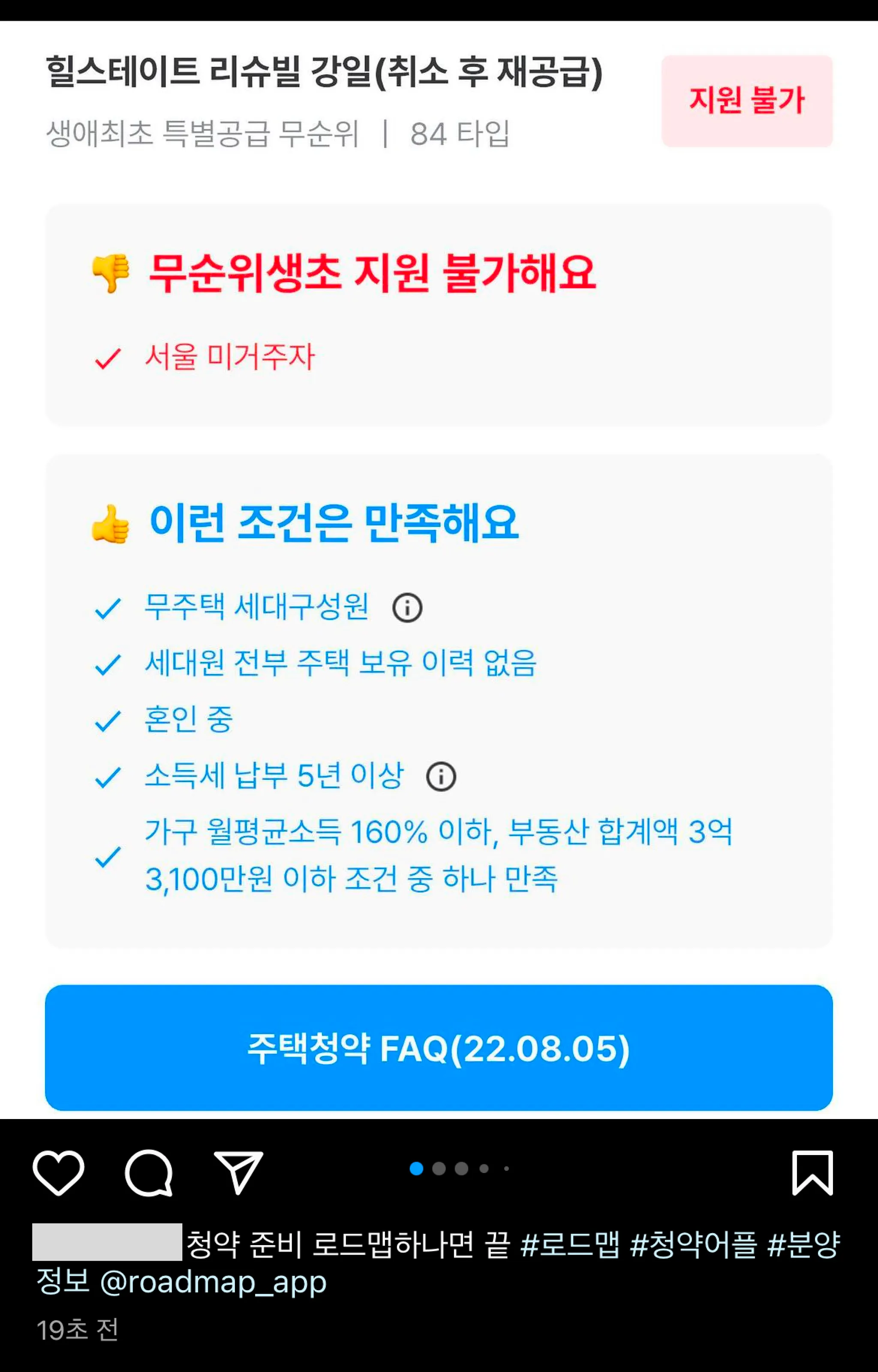Share the post via the paper plane icon
This screenshot has height=1372, width=878.
pyautogui.click(x=238, y=1172)
